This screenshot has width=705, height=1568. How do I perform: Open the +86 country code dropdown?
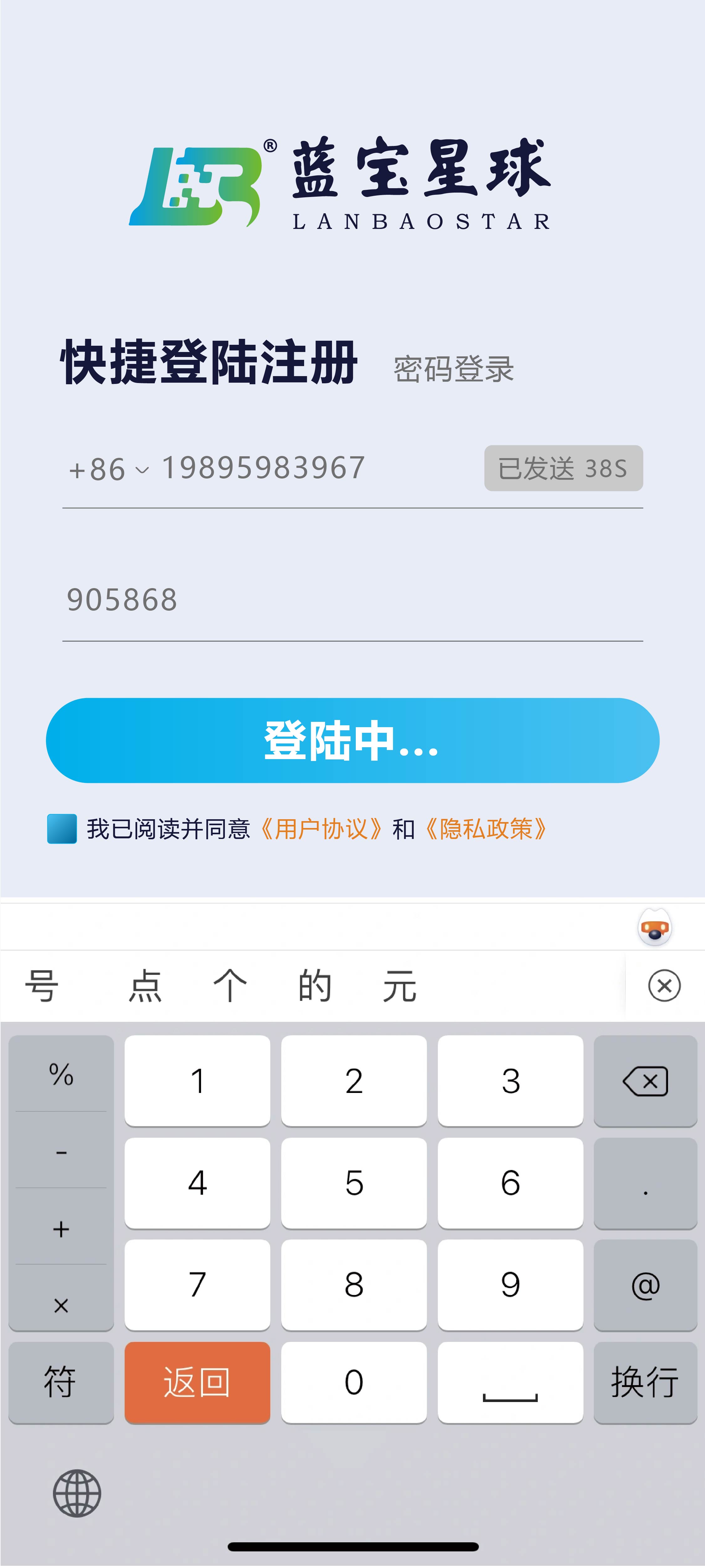point(108,469)
